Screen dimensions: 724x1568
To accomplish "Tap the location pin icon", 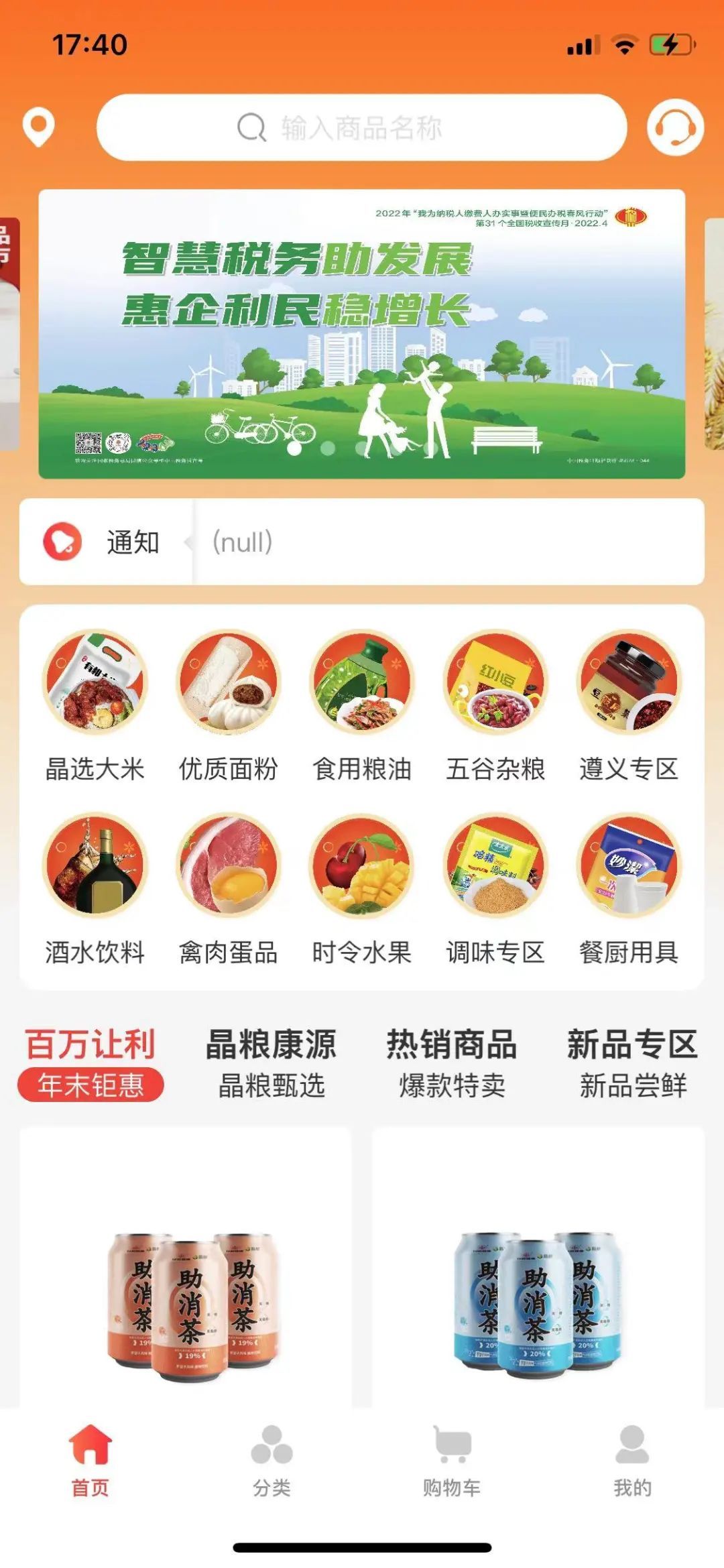I will click(38, 127).
